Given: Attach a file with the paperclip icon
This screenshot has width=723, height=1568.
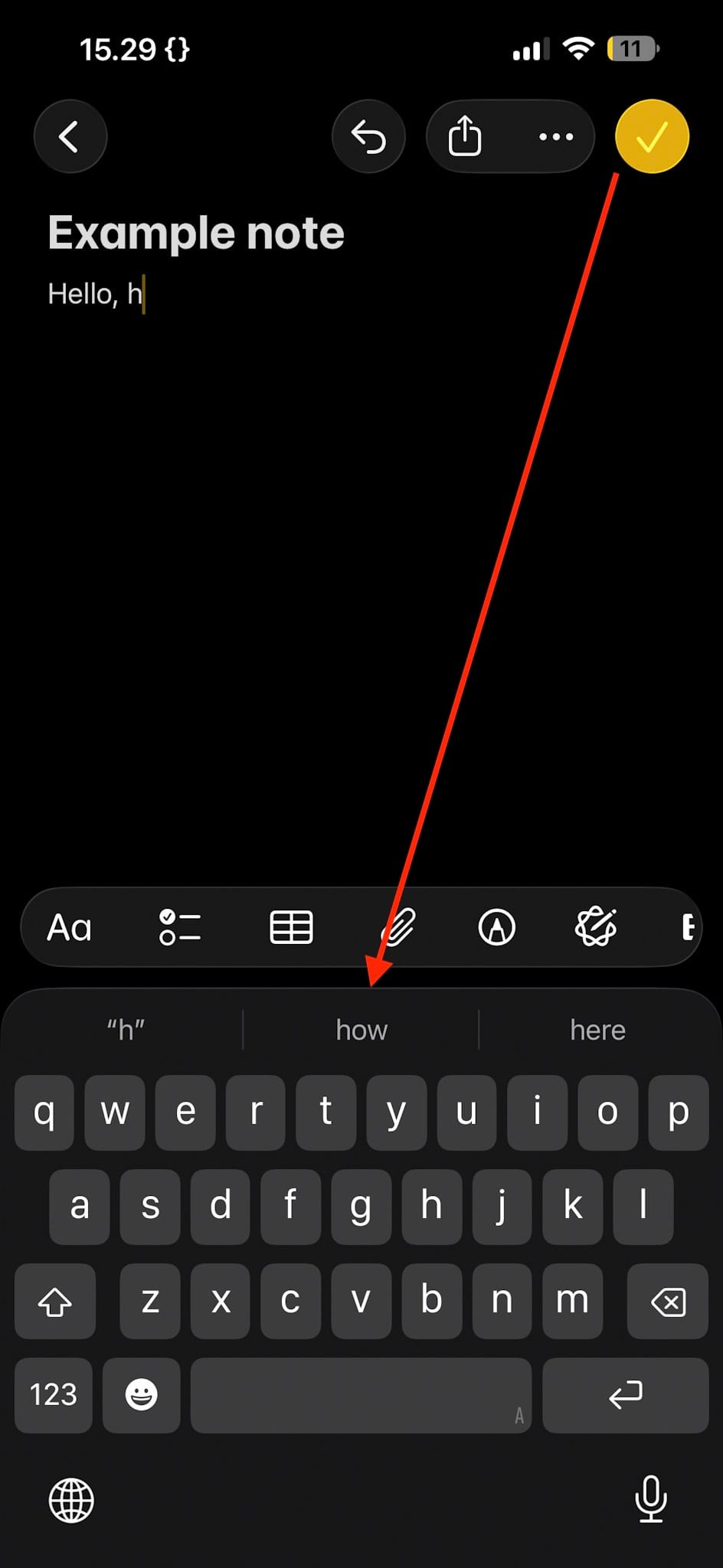Looking at the screenshot, I should coord(398,928).
